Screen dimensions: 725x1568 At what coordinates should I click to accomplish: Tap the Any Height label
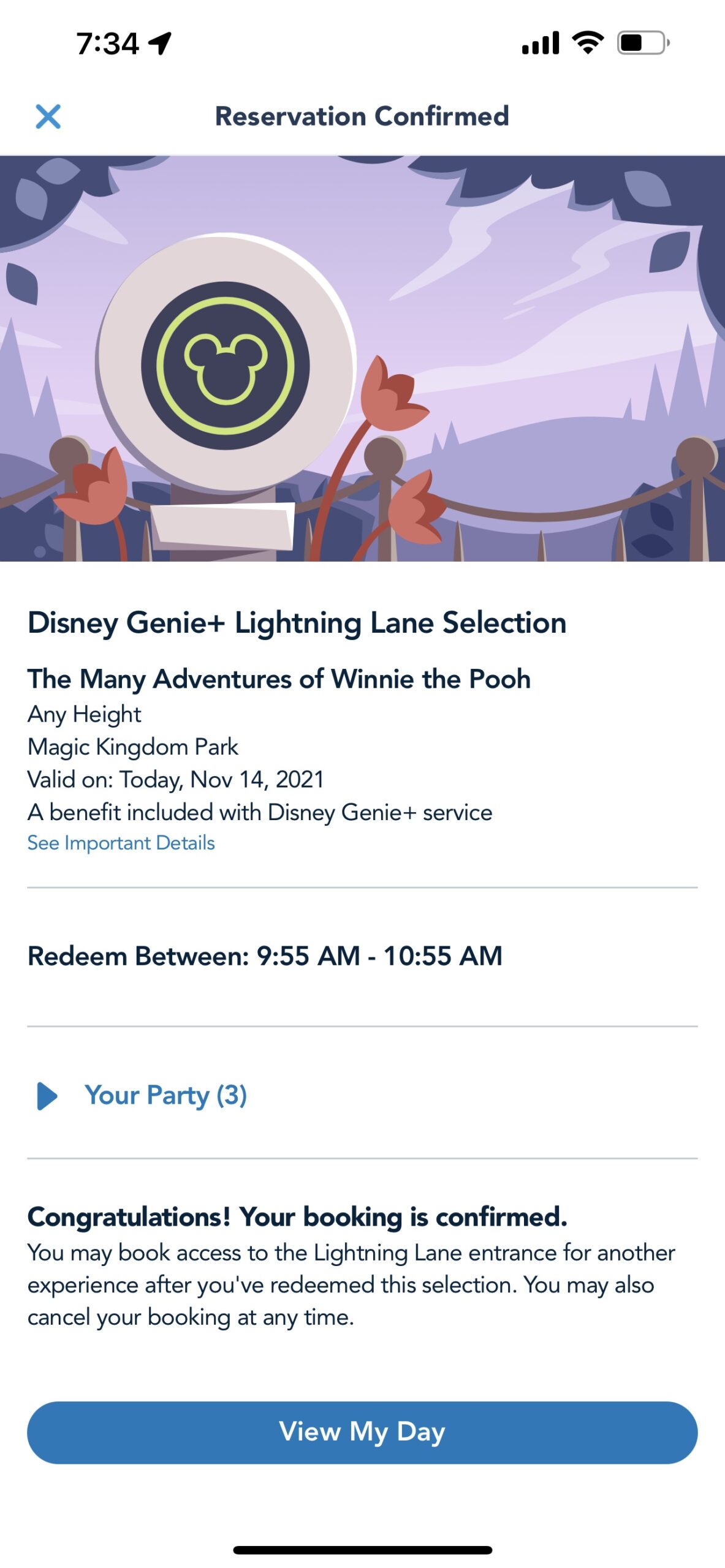tap(84, 714)
